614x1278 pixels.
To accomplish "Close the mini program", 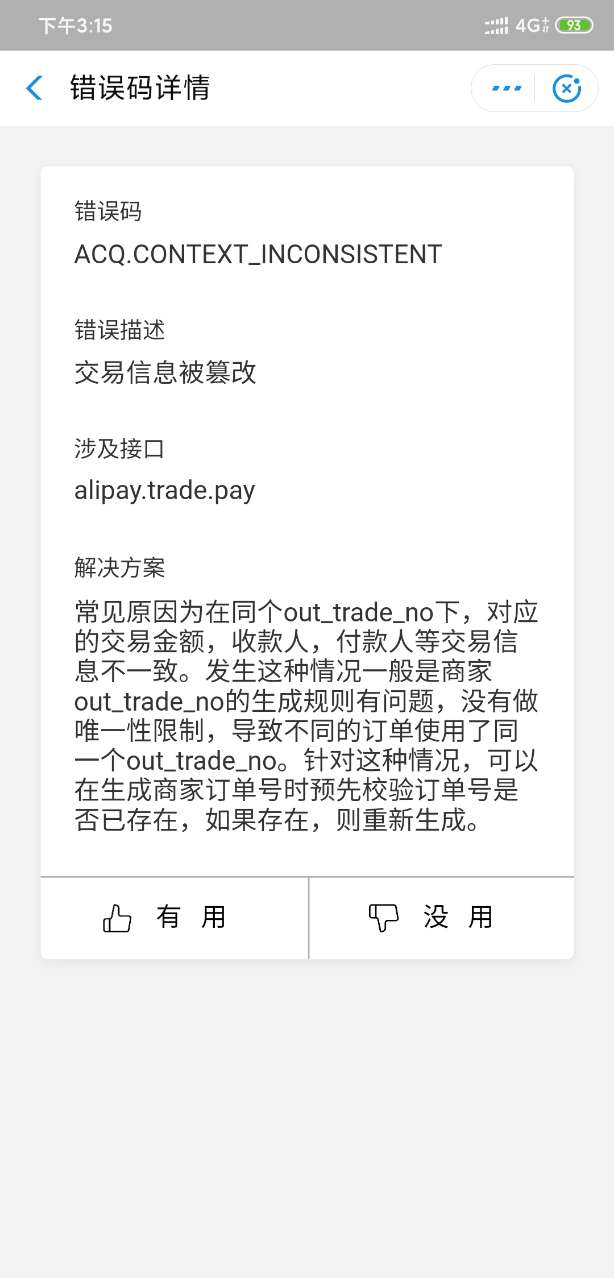I will click(x=567, y=88).
